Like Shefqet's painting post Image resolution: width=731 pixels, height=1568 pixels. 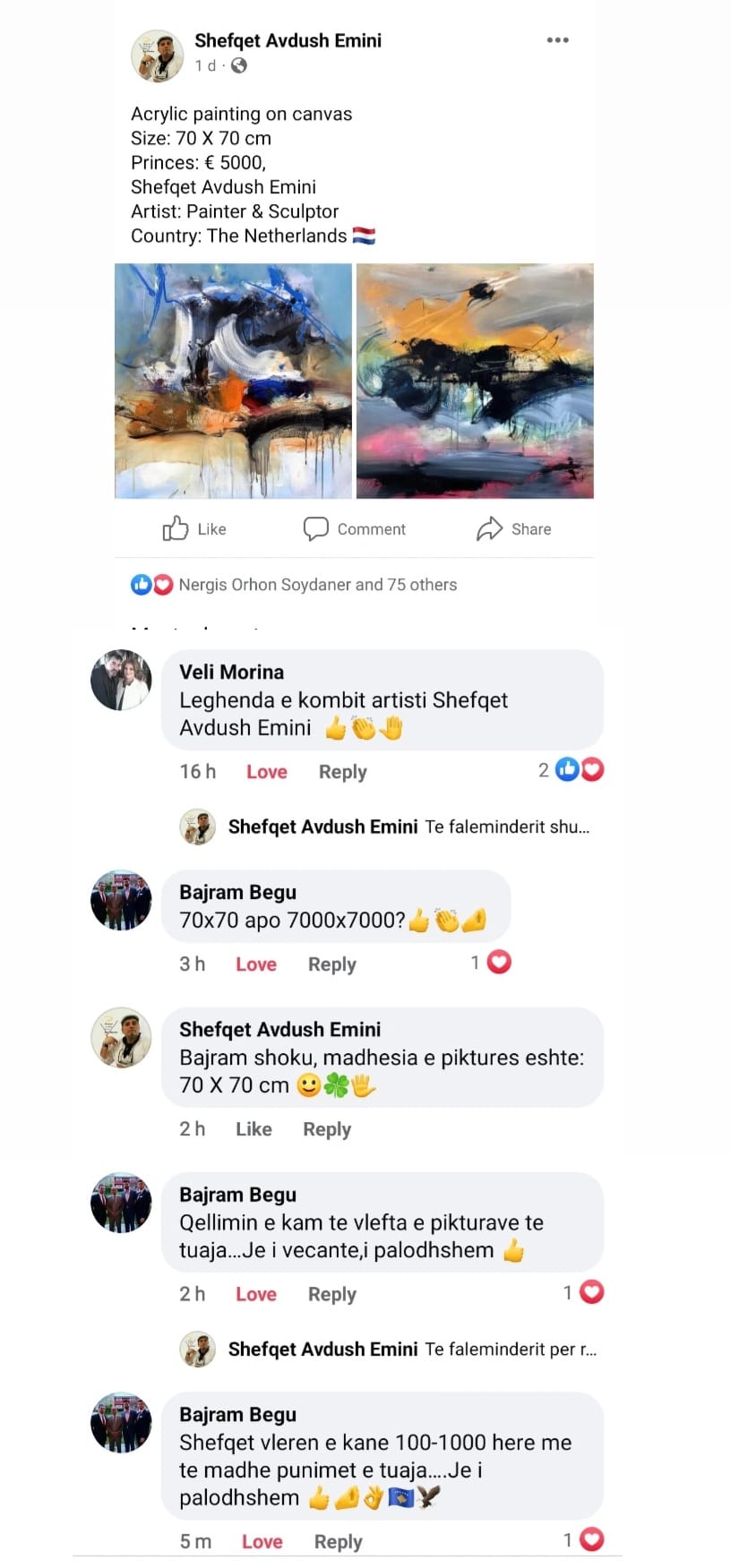194,529
